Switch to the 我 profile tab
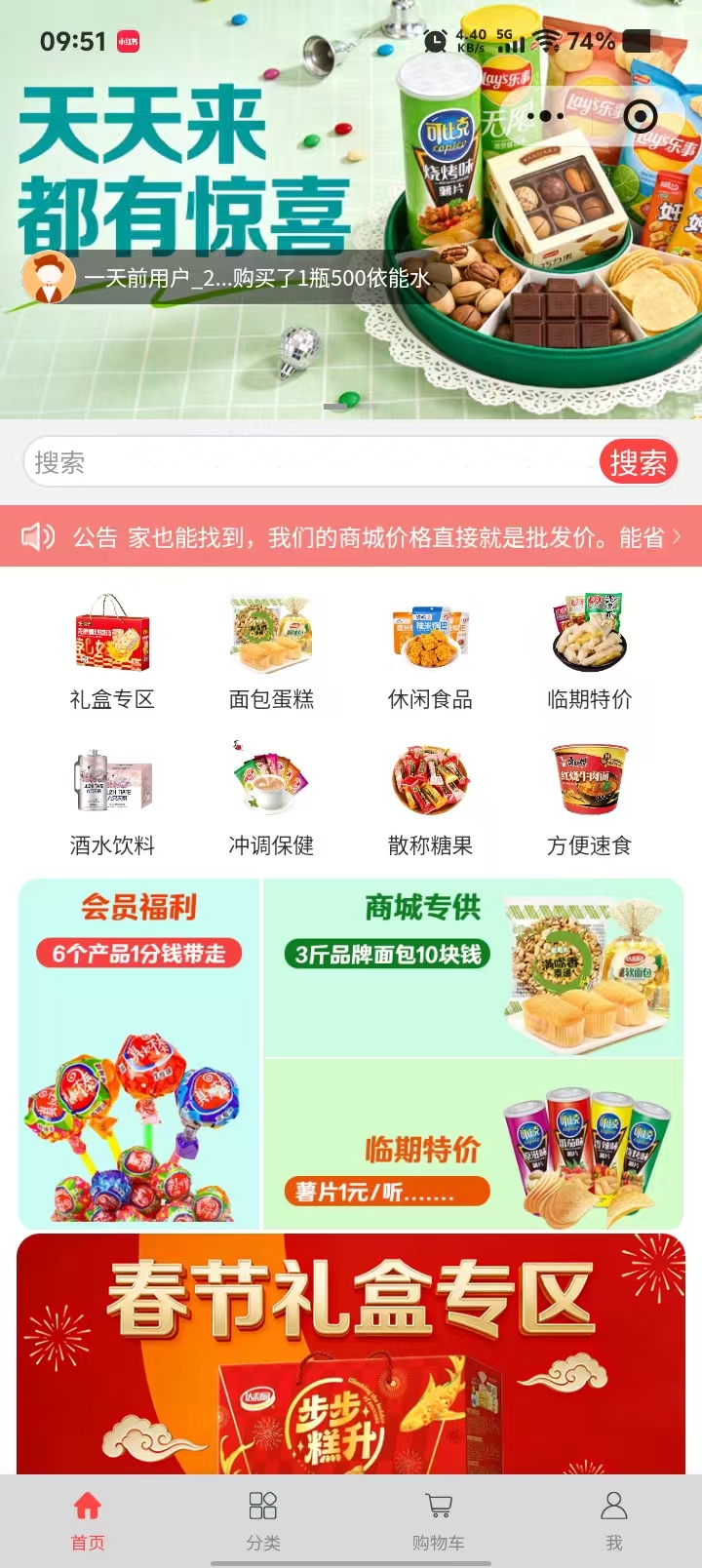Viewport: 702px width, 1568px height. [613, 1519]
